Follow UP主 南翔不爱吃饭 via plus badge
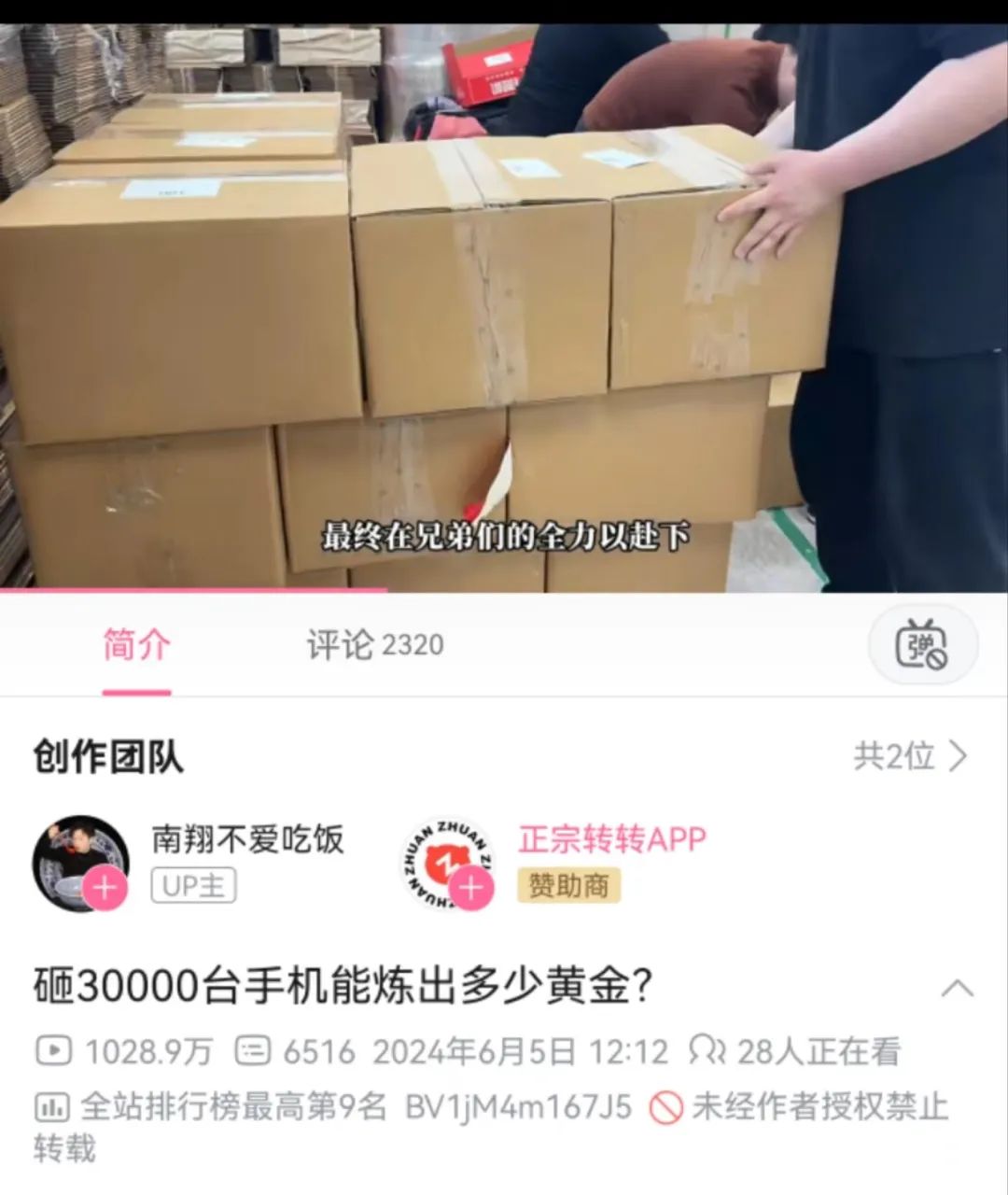This screenshot has width=1008, height=1195. tap(105, 887)
